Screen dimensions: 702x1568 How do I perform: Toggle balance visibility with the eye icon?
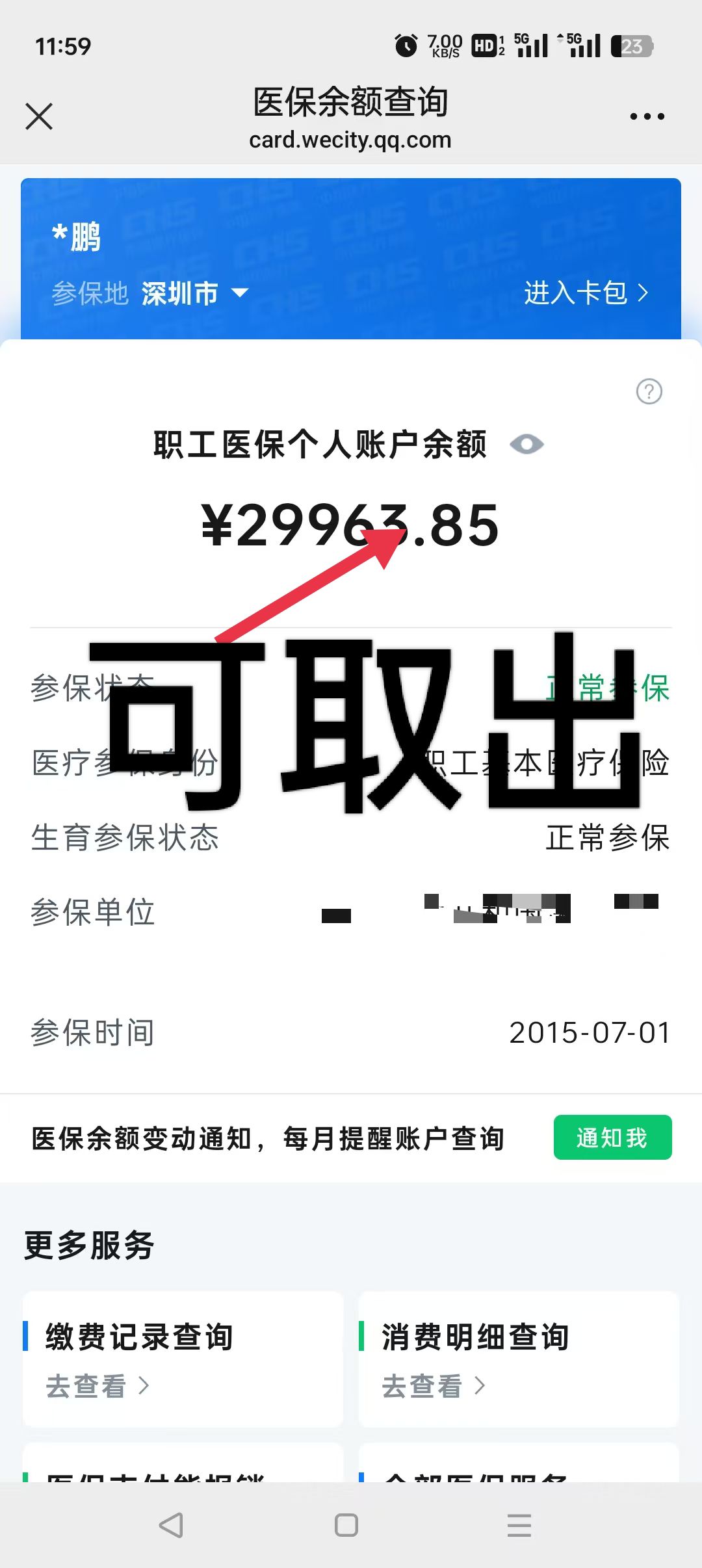(x=526, y=445)
